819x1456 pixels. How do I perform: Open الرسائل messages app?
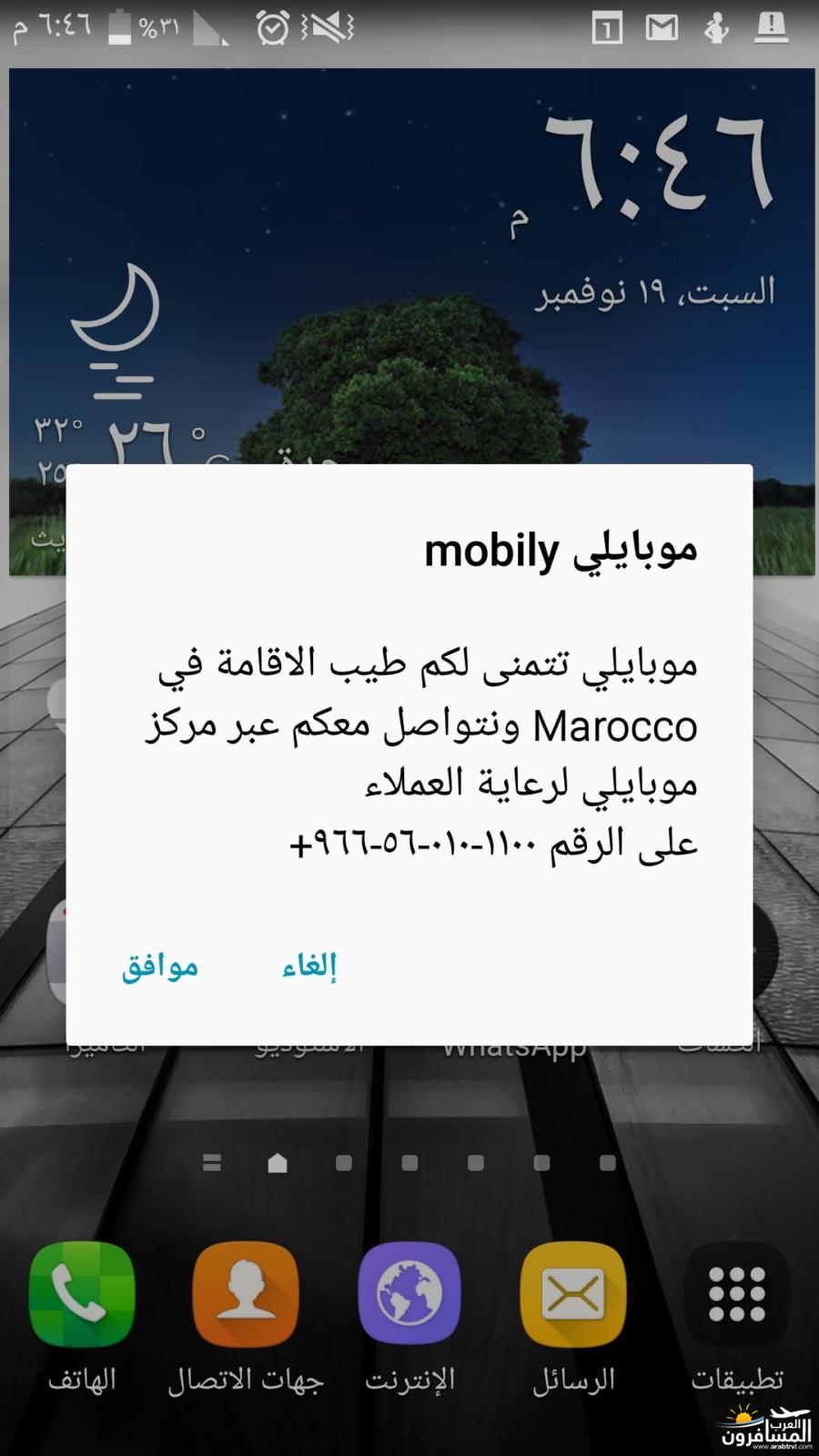[x=573, y=1294]
